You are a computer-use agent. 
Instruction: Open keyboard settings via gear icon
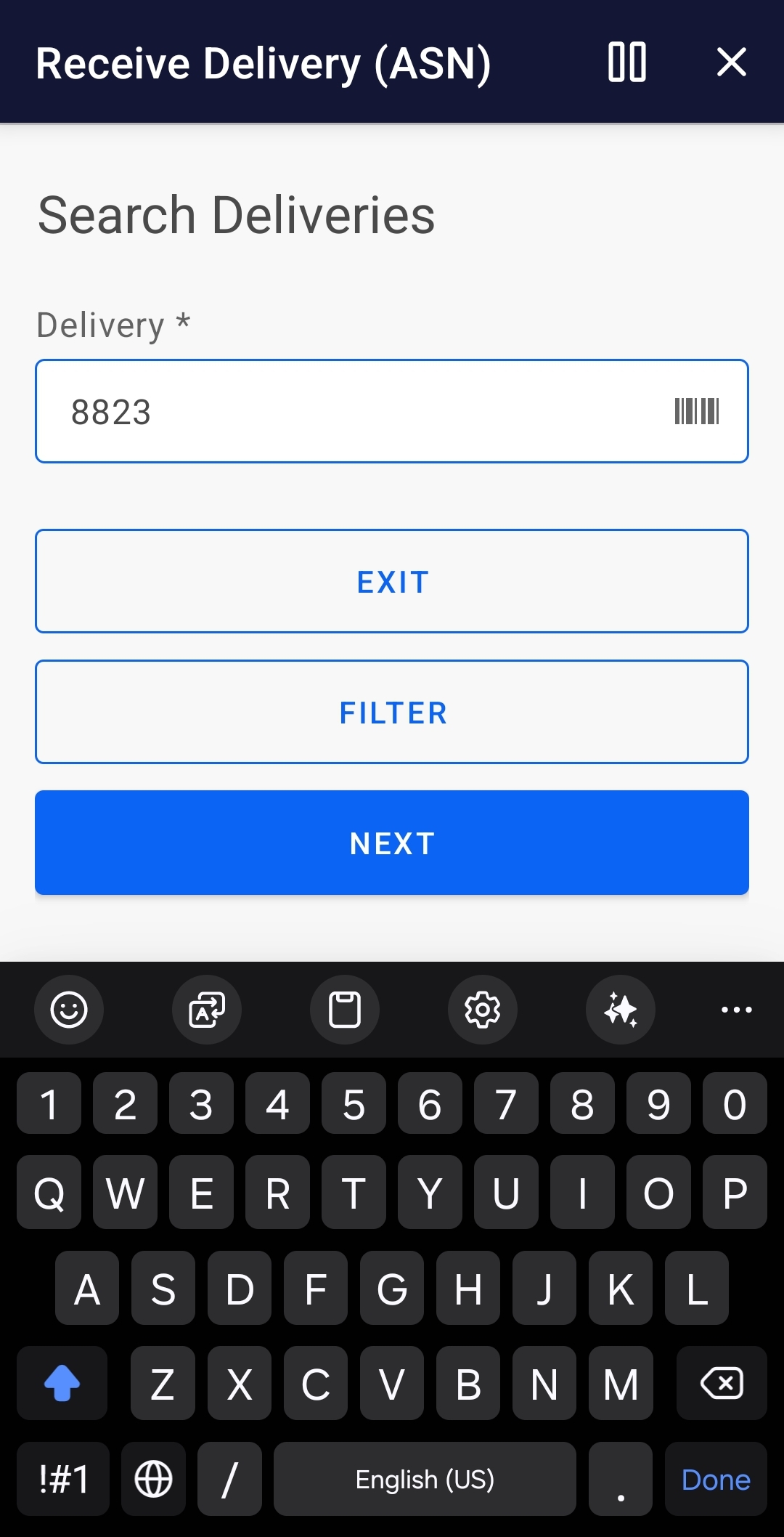(x=482, y=1010)
